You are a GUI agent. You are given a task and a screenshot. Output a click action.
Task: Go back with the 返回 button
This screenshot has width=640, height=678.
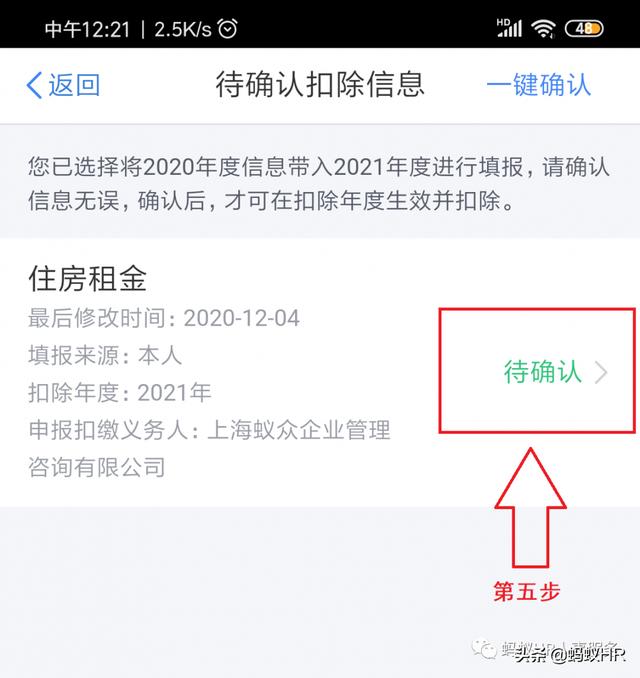point(63,85)
